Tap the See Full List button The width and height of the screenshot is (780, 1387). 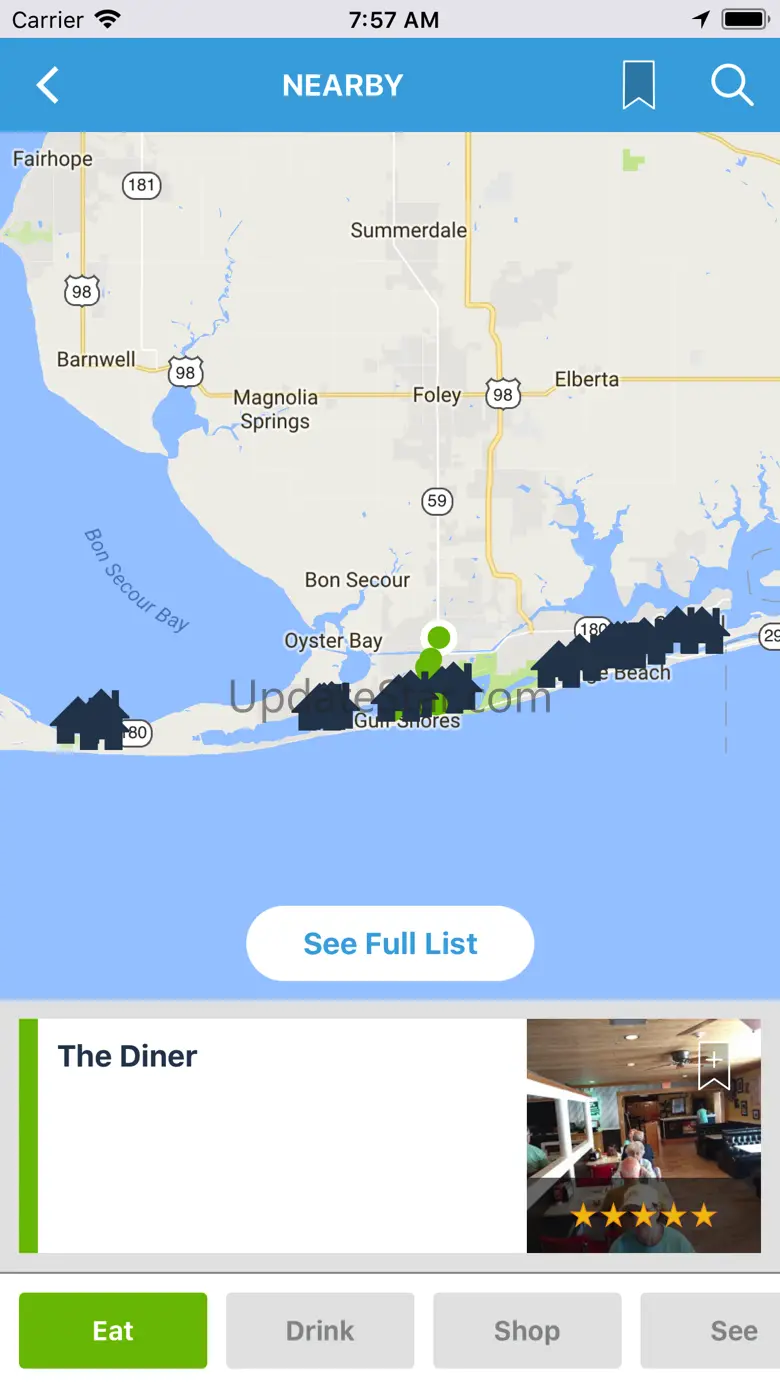(390, 943)
